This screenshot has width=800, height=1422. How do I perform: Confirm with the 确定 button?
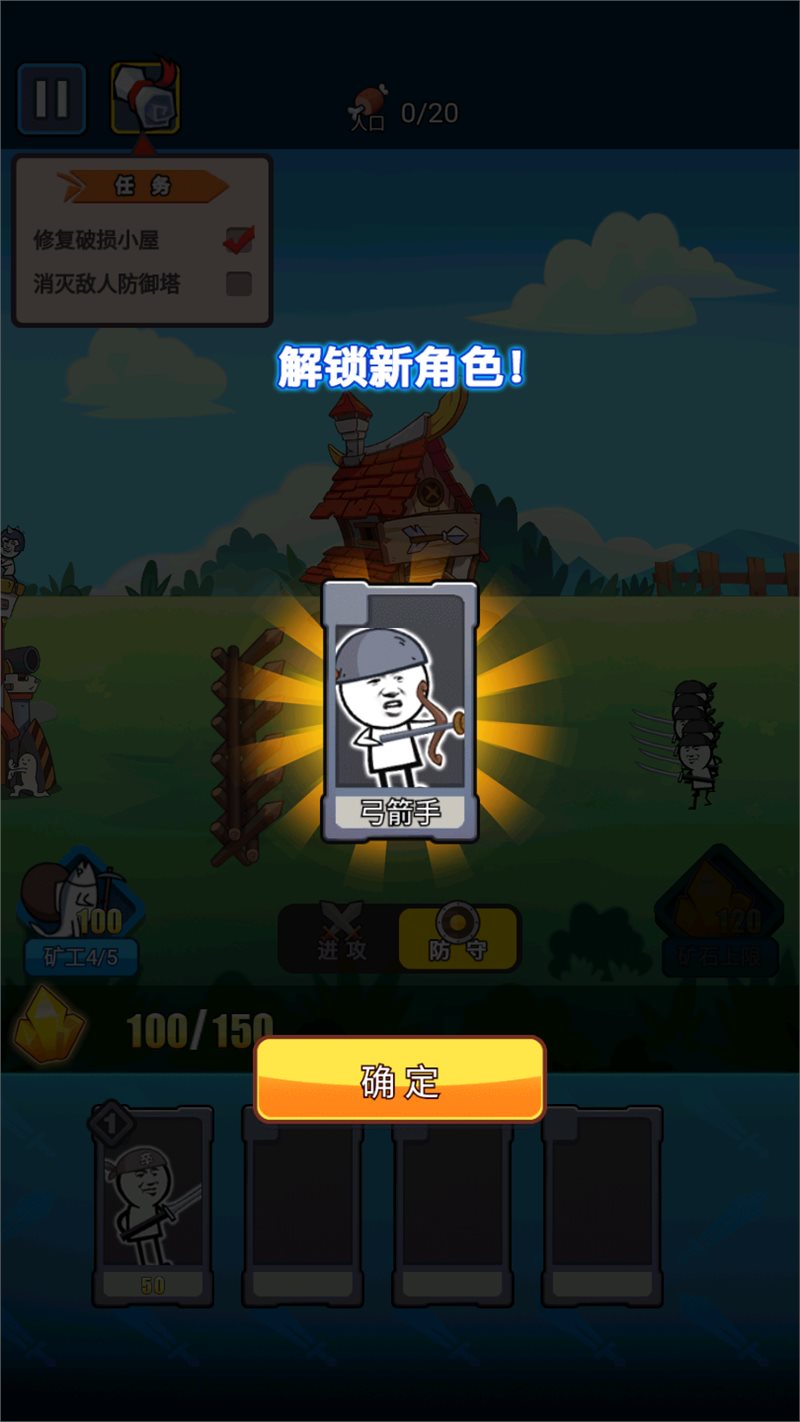(400, 1080)
